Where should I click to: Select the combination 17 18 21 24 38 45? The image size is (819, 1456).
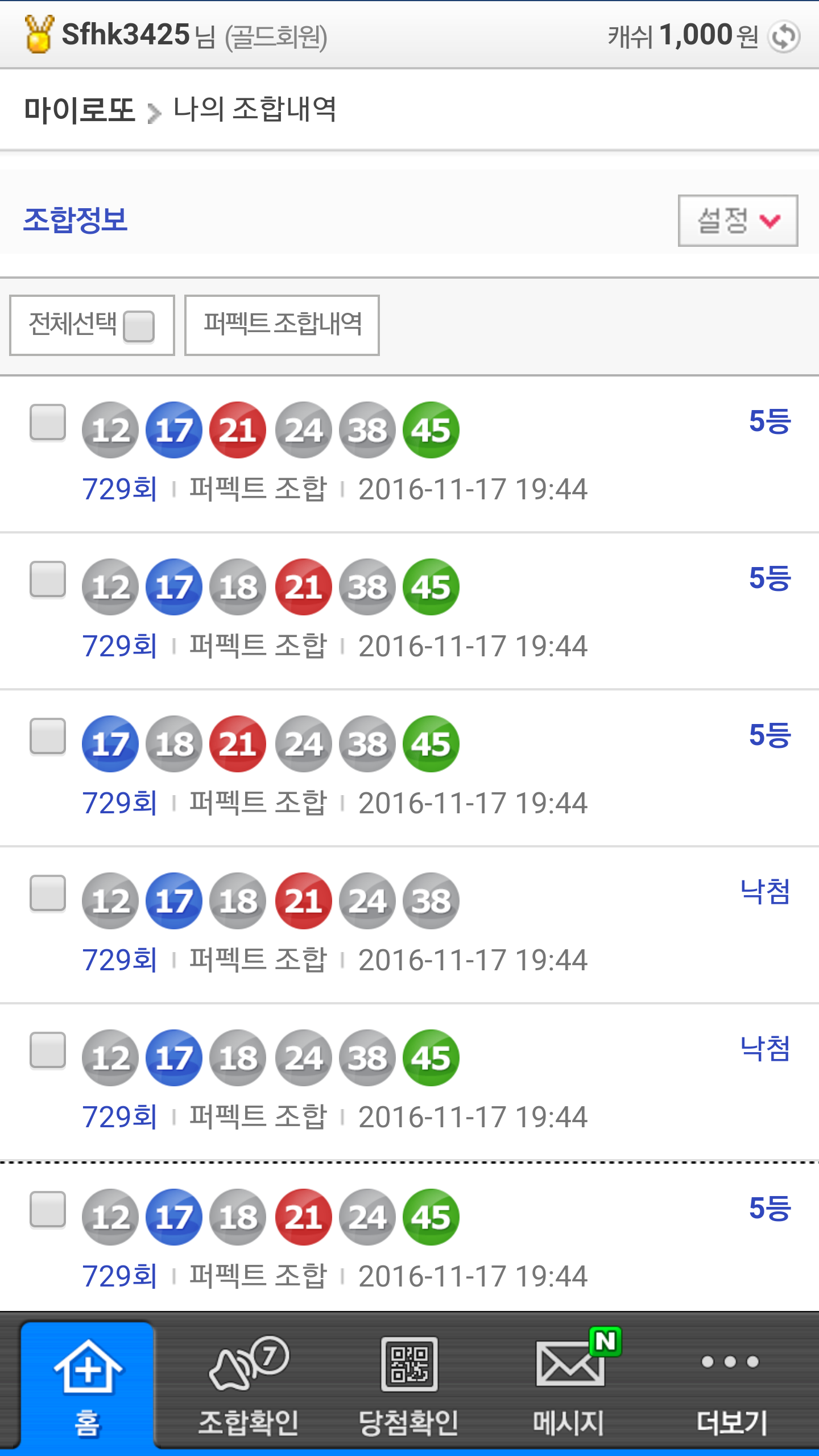[48, 737]
